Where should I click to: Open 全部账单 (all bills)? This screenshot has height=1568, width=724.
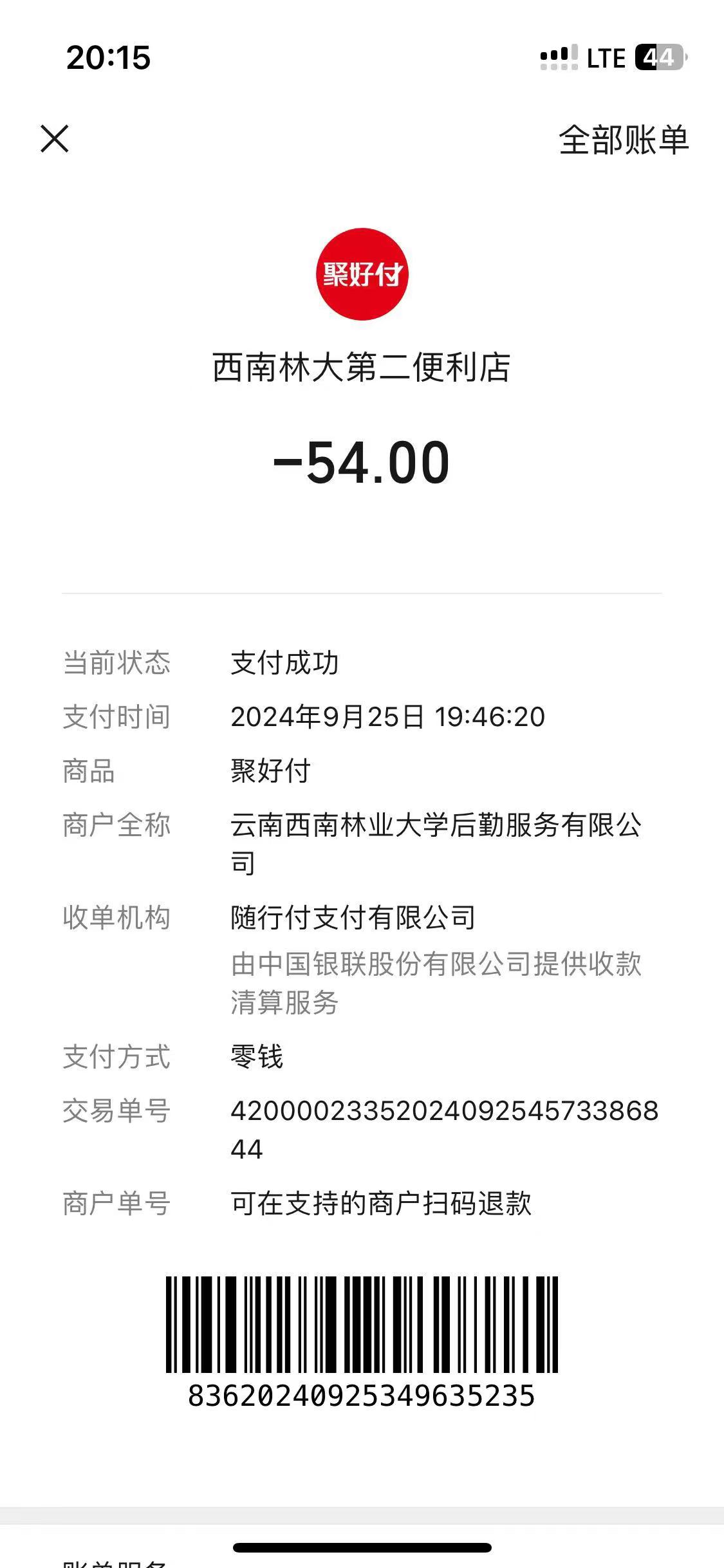tap(623, 140)
